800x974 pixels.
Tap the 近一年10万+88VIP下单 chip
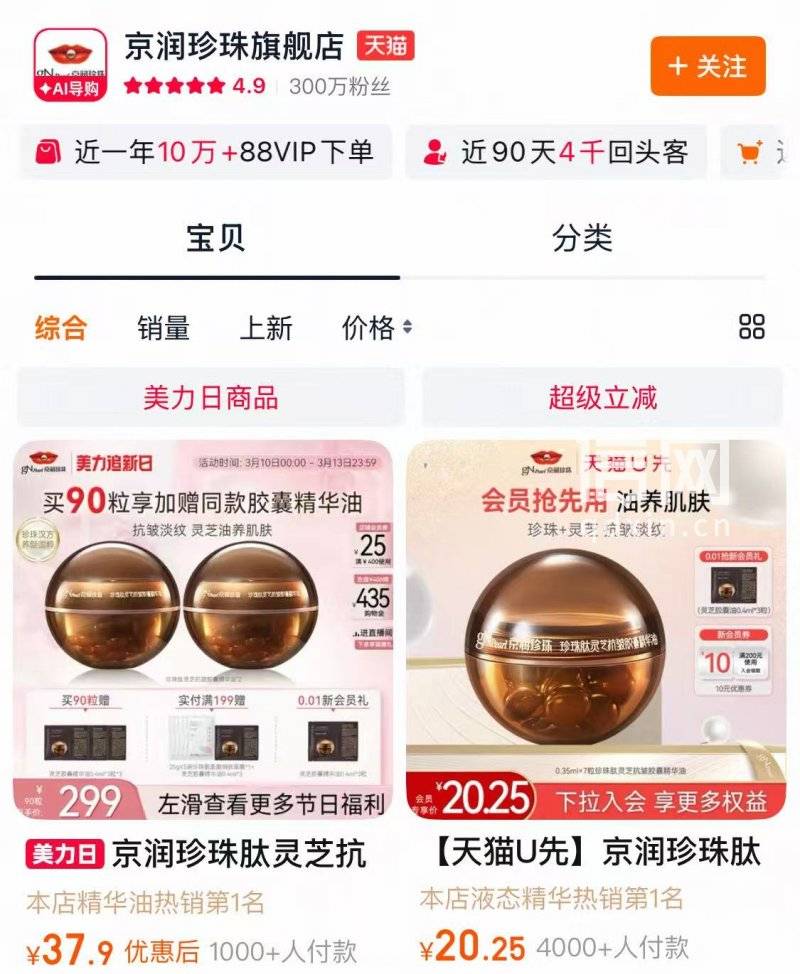point(204,152)
